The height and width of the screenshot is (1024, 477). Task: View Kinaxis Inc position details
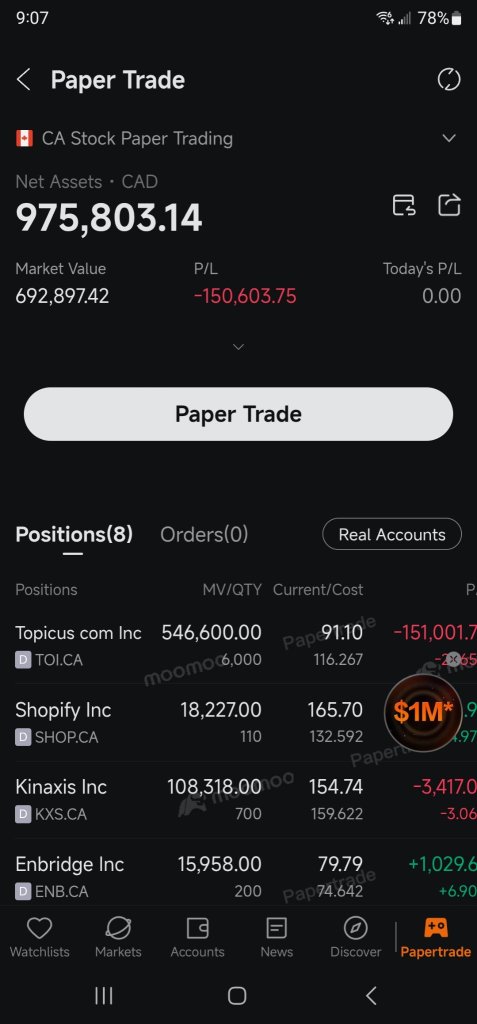tap(238, 799)
